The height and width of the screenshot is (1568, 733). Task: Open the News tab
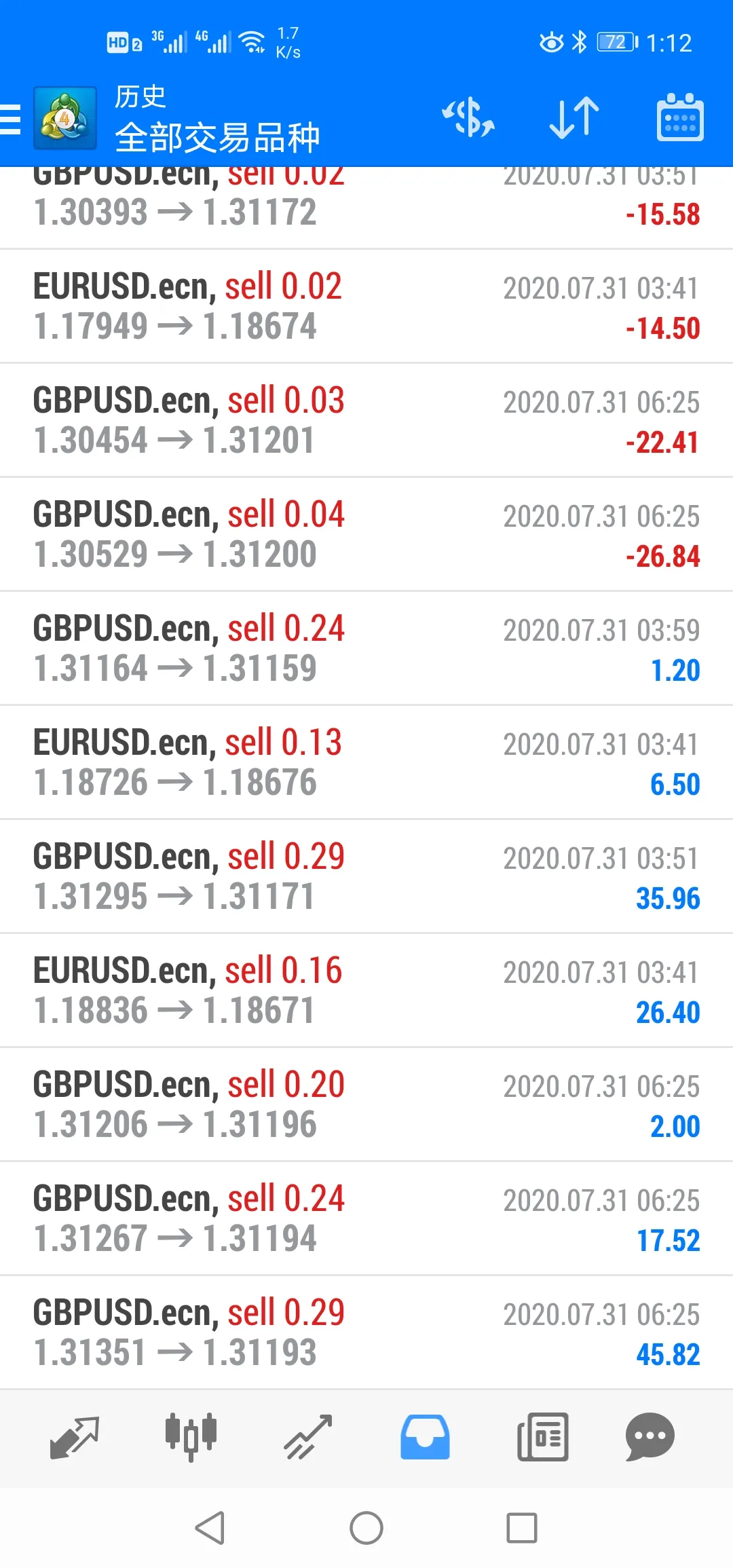tap(542, 1438)
